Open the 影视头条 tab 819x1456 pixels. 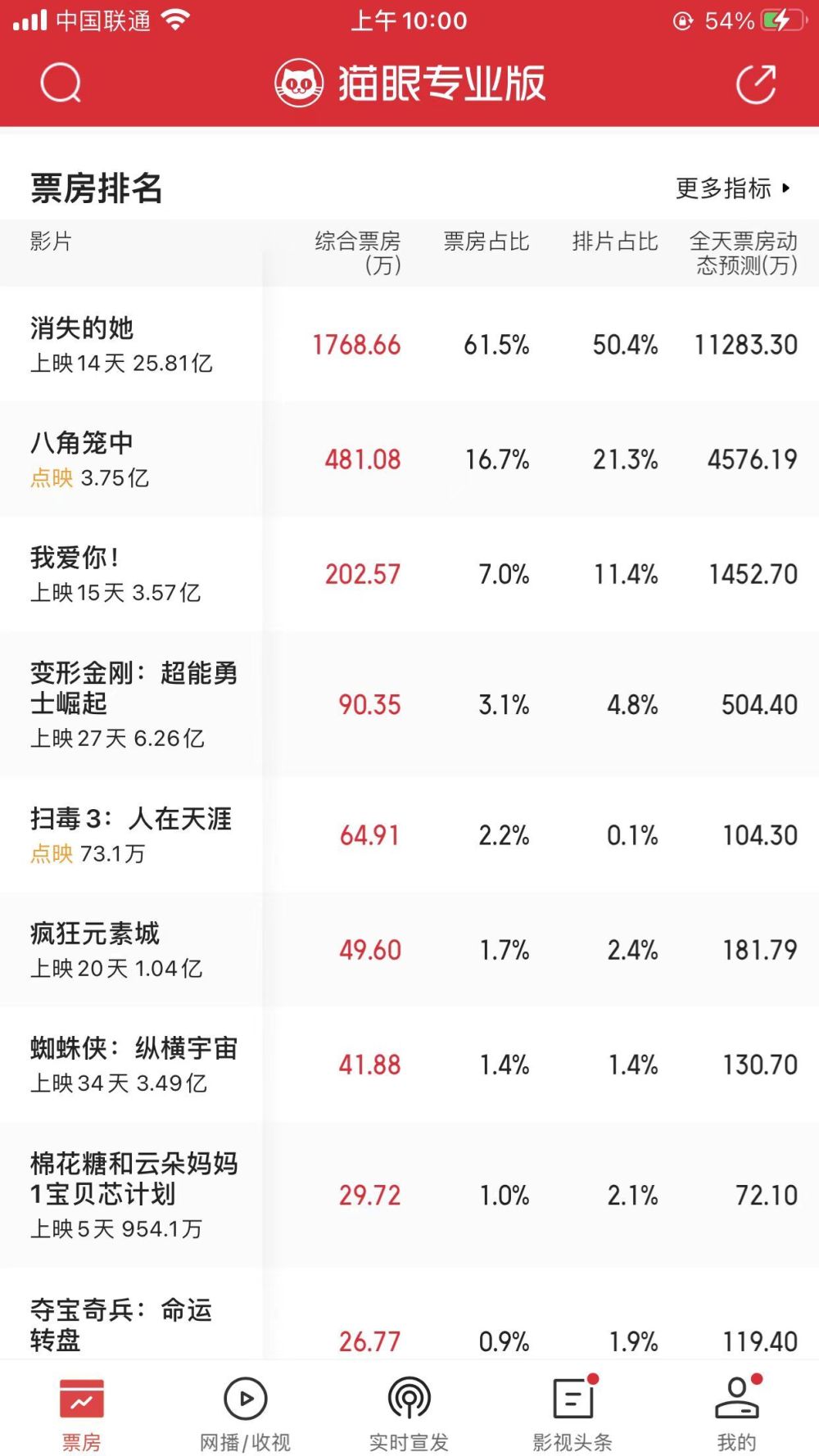click(573, 1413)
